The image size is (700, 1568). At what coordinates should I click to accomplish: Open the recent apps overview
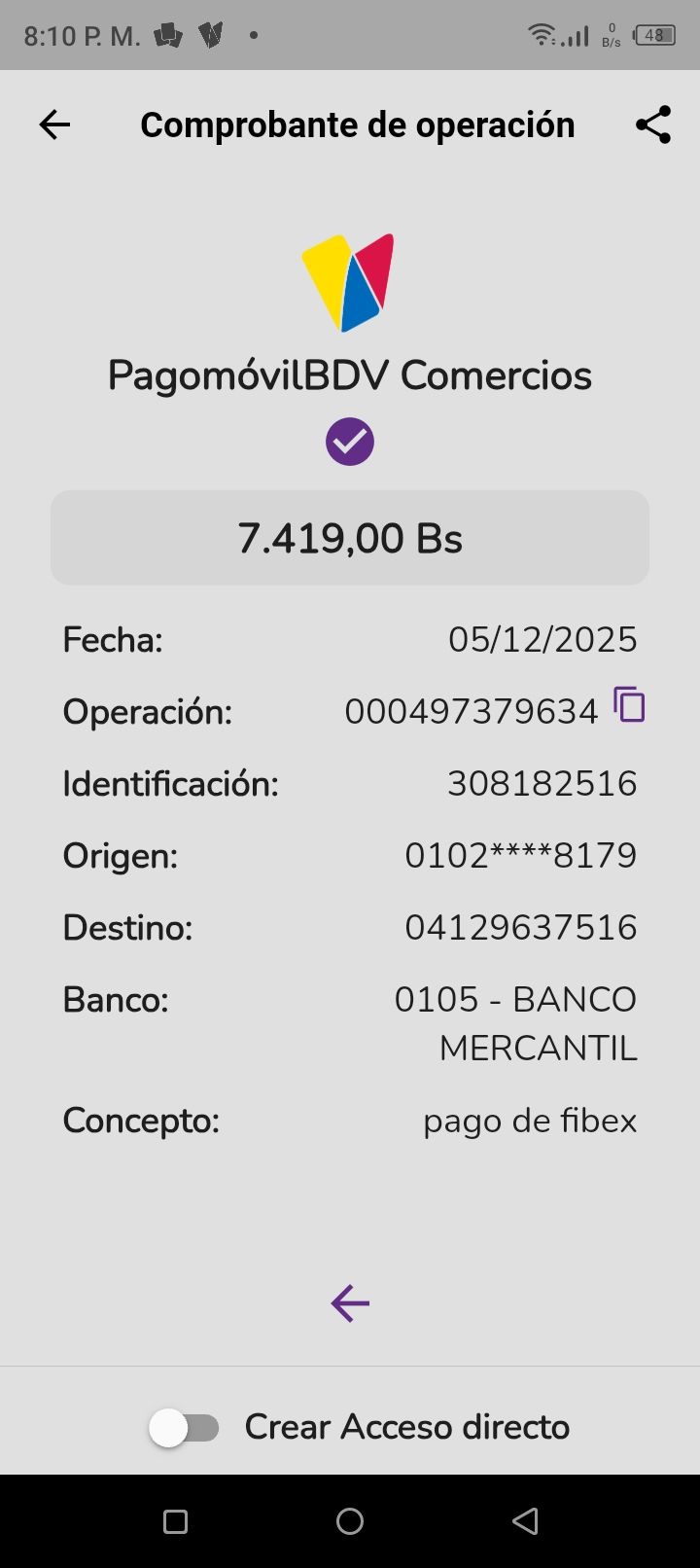click(175, 1521)
